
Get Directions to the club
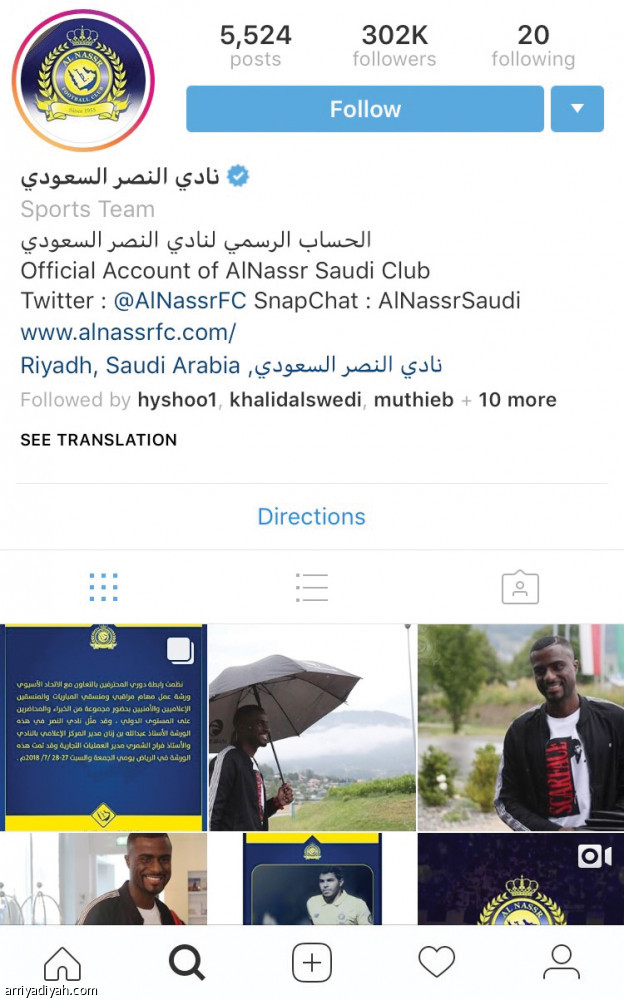[311, 517]
